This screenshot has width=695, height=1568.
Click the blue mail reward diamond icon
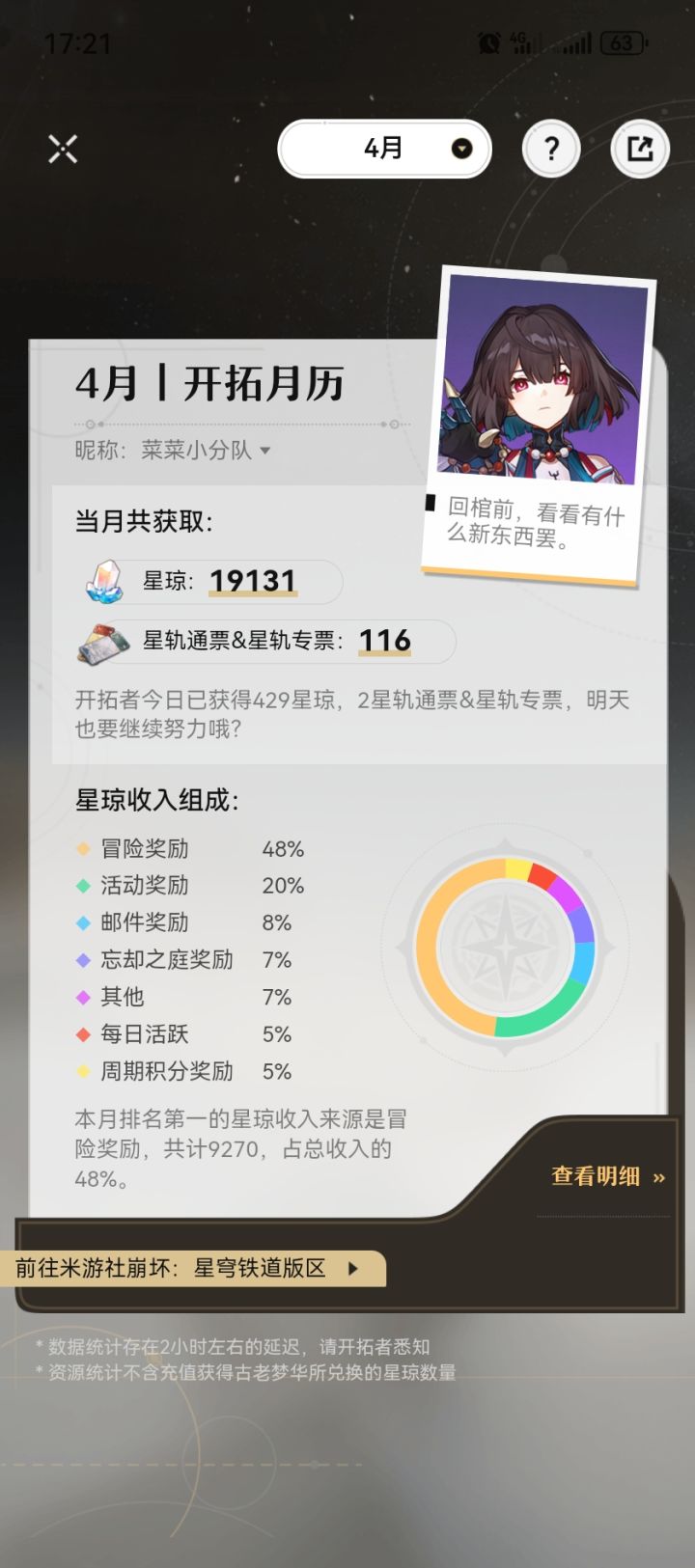(81, 922)
